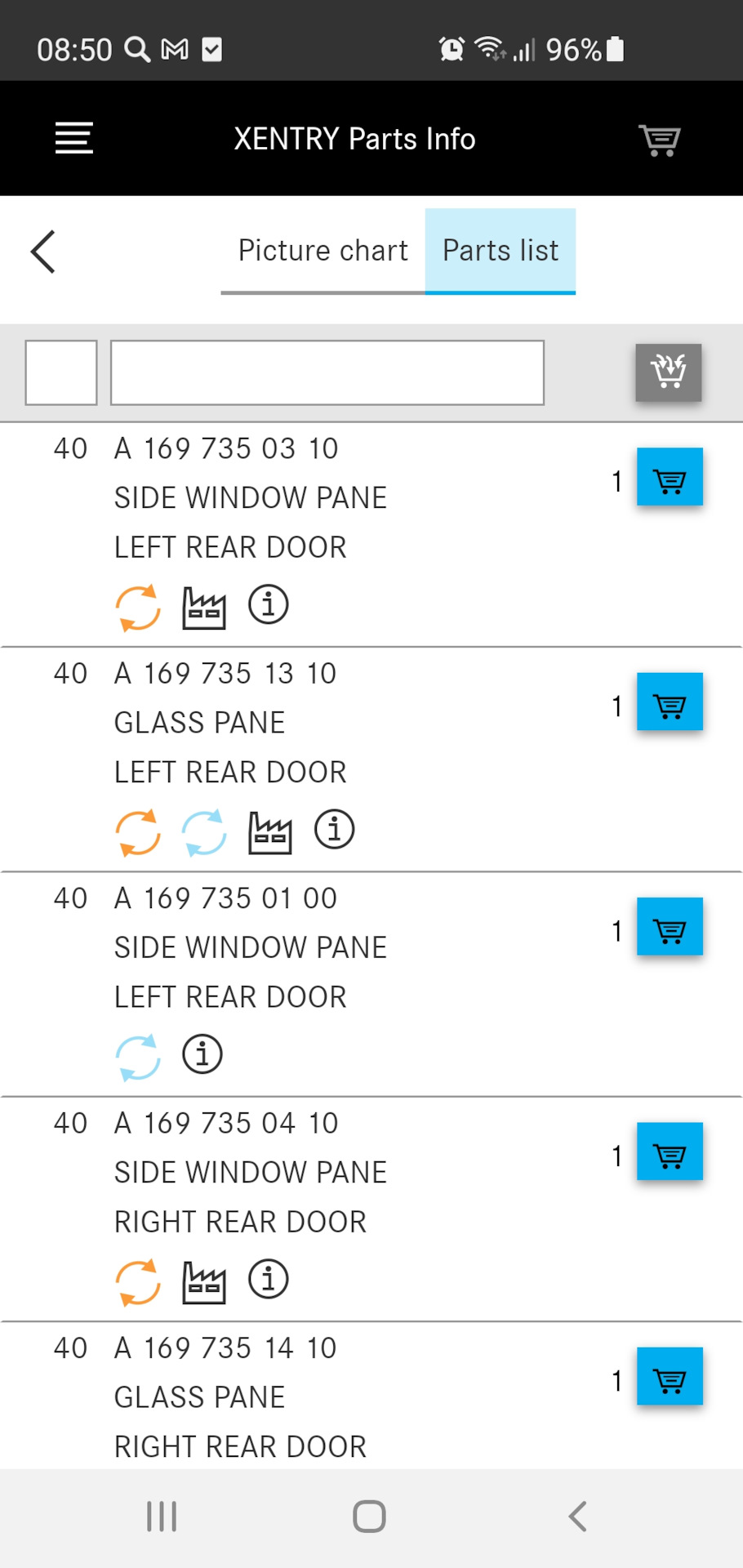This screenshot has width=743, height=1568.
Task: Open info icon for A 169 735 01 00
Action: coord(202,1054)
